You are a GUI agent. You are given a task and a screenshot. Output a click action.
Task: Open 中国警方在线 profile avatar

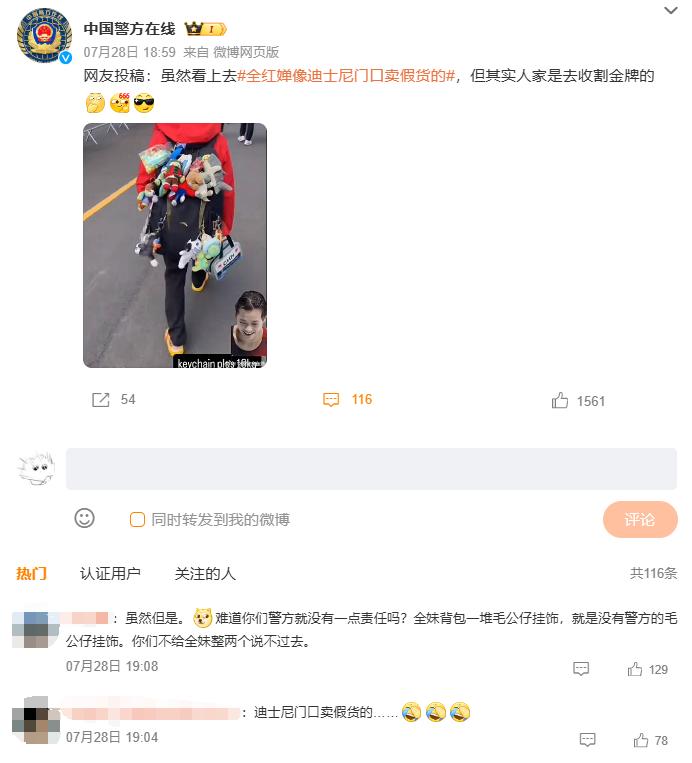44,39
